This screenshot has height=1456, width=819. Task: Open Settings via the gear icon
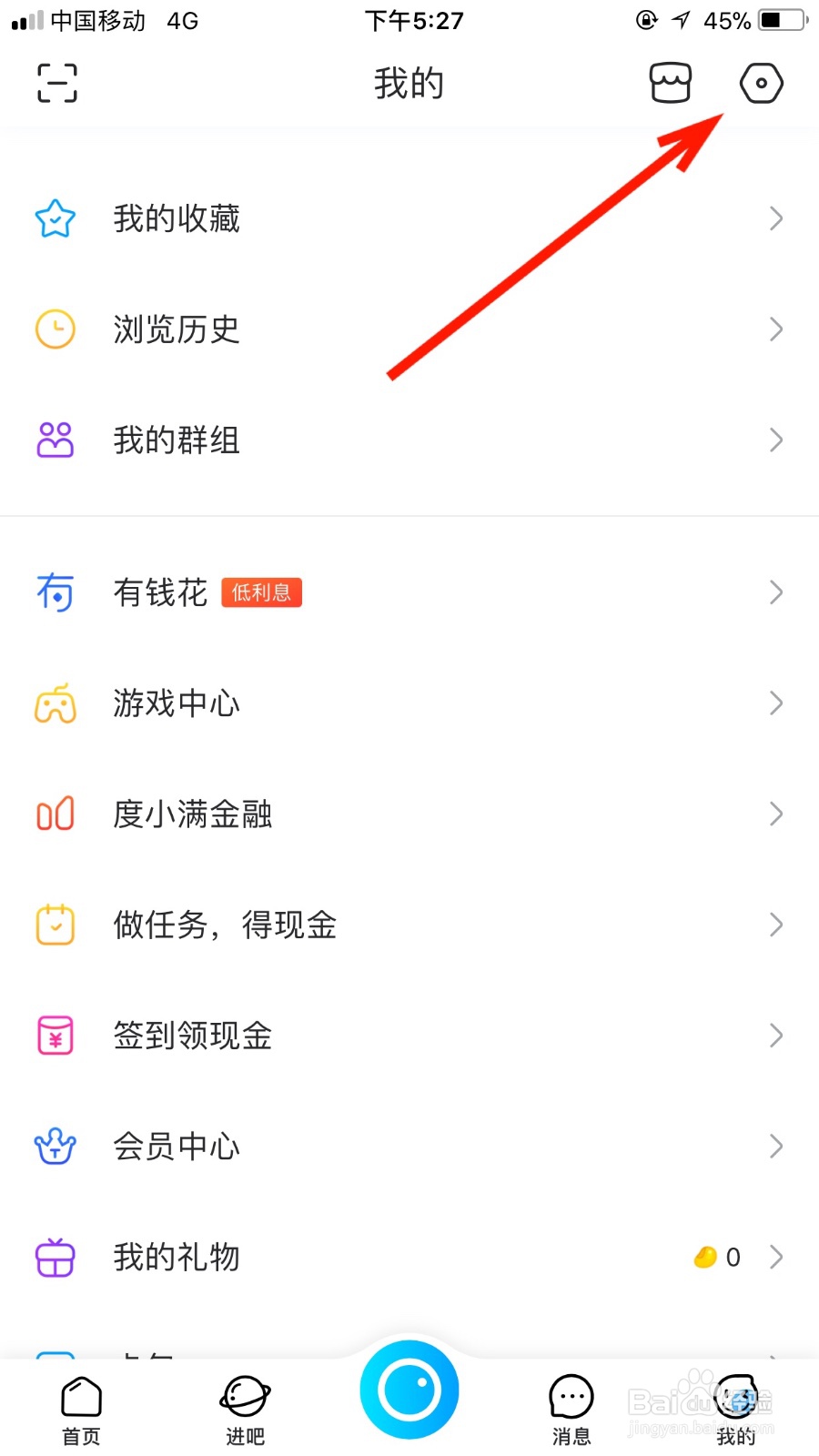tap(761, 83)
